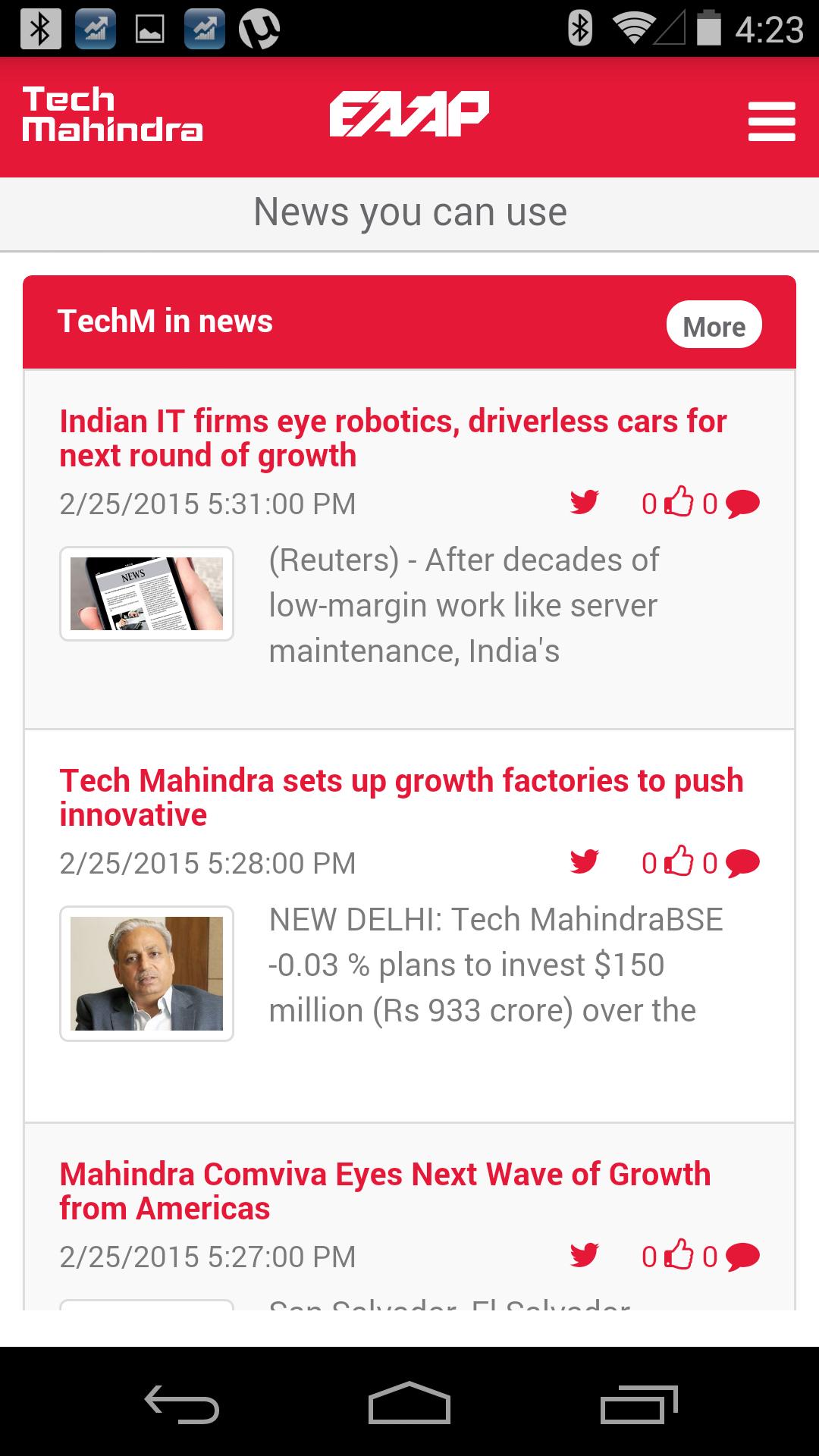The width and height of the screenshot is (819, 1456).
Task: Like the Mahindra Comviva article
Action: point(679,1256)
